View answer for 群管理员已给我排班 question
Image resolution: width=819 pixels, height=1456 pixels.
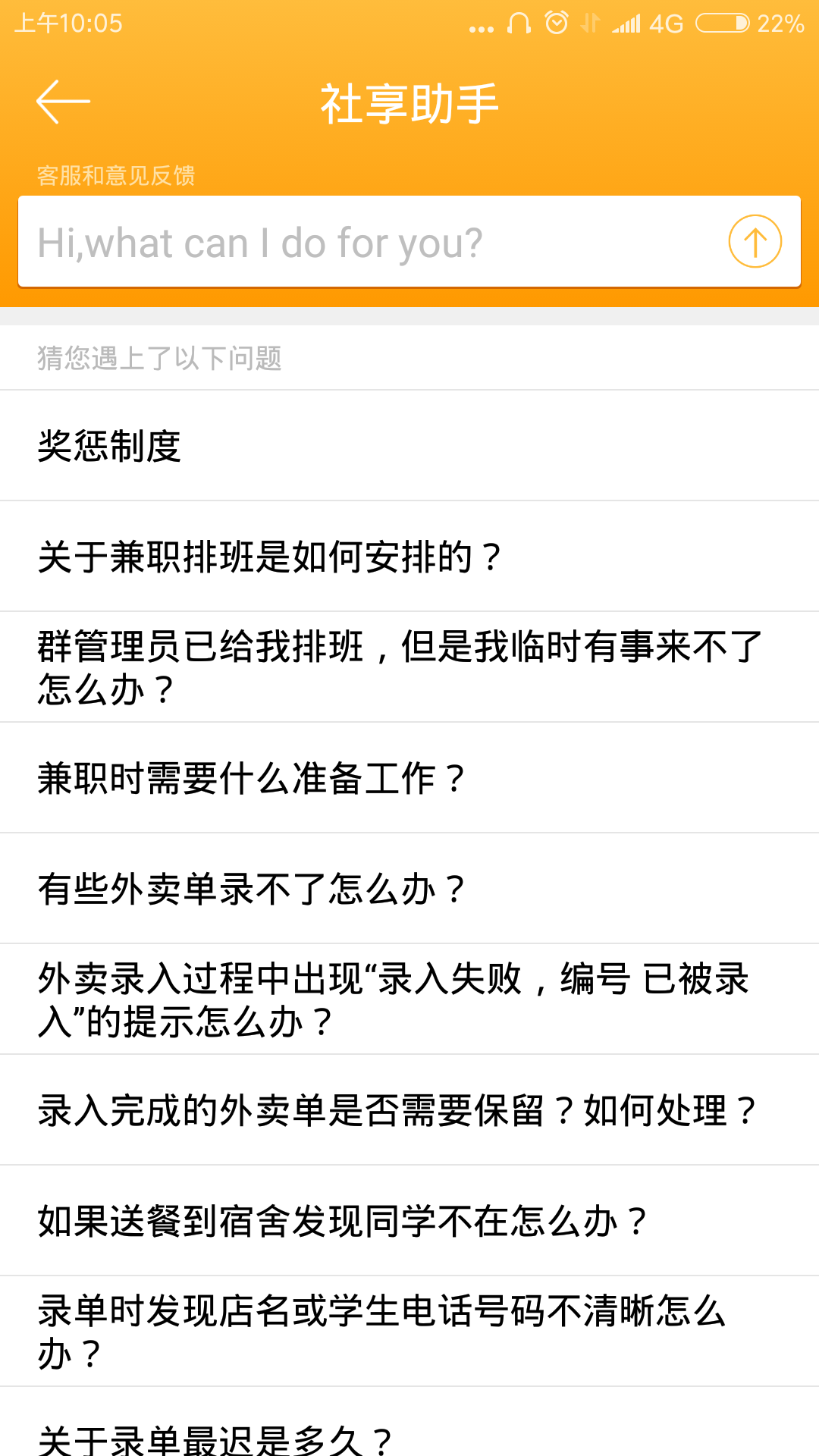click(x=398, y=667)
